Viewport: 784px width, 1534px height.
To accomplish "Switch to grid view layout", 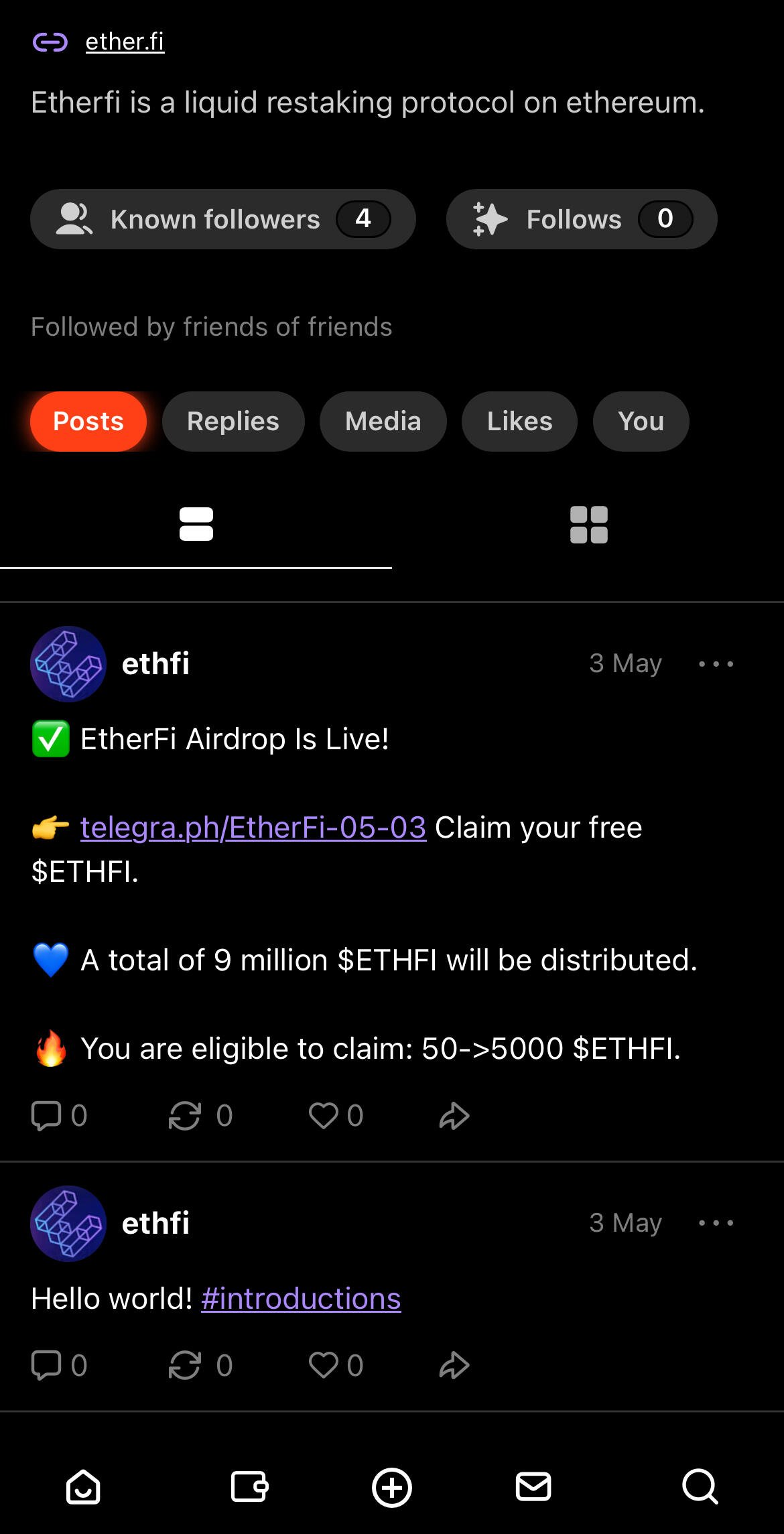I will (588, 525).
